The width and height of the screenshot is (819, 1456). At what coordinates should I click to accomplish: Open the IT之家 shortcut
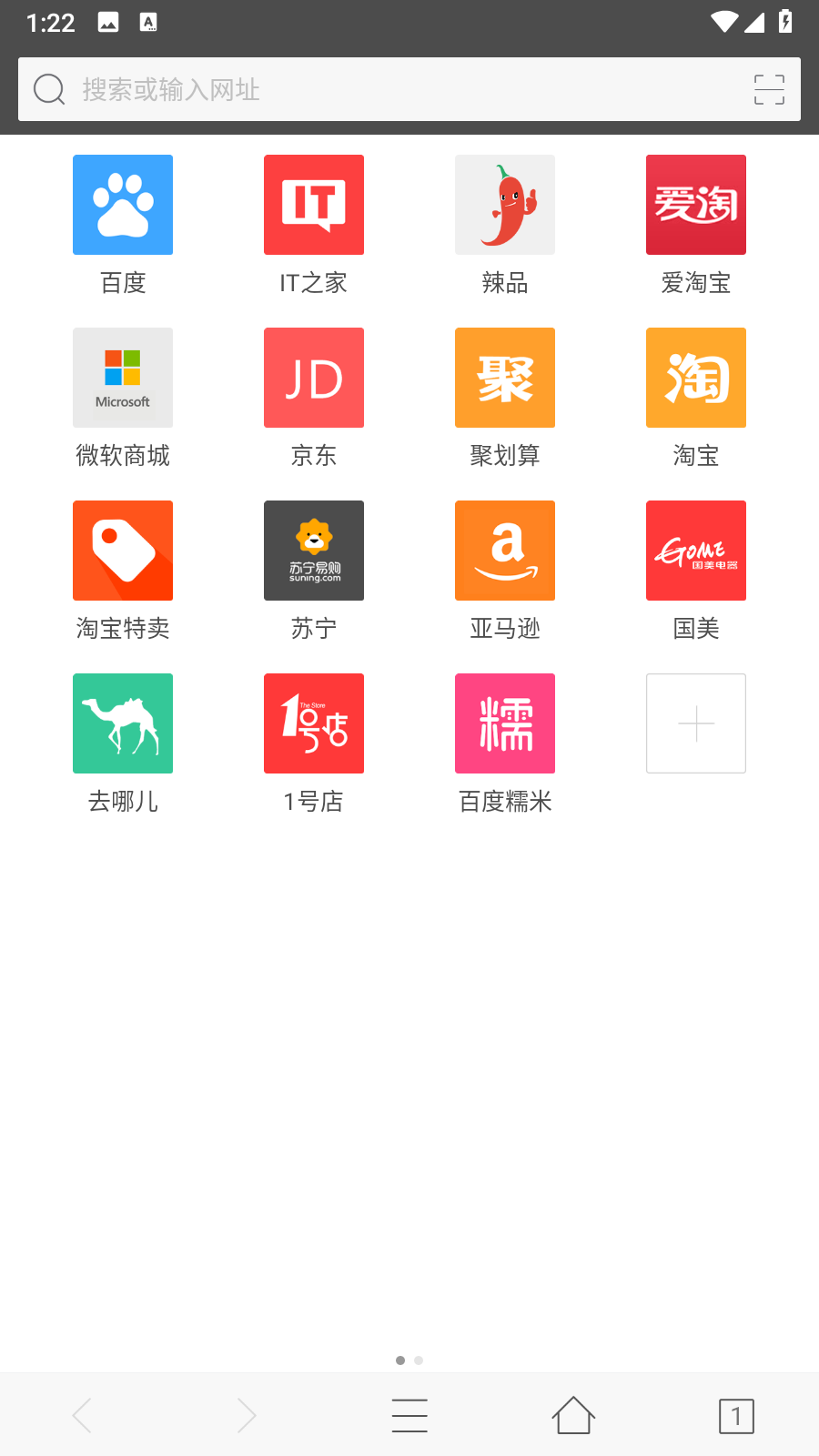[314, 205]
